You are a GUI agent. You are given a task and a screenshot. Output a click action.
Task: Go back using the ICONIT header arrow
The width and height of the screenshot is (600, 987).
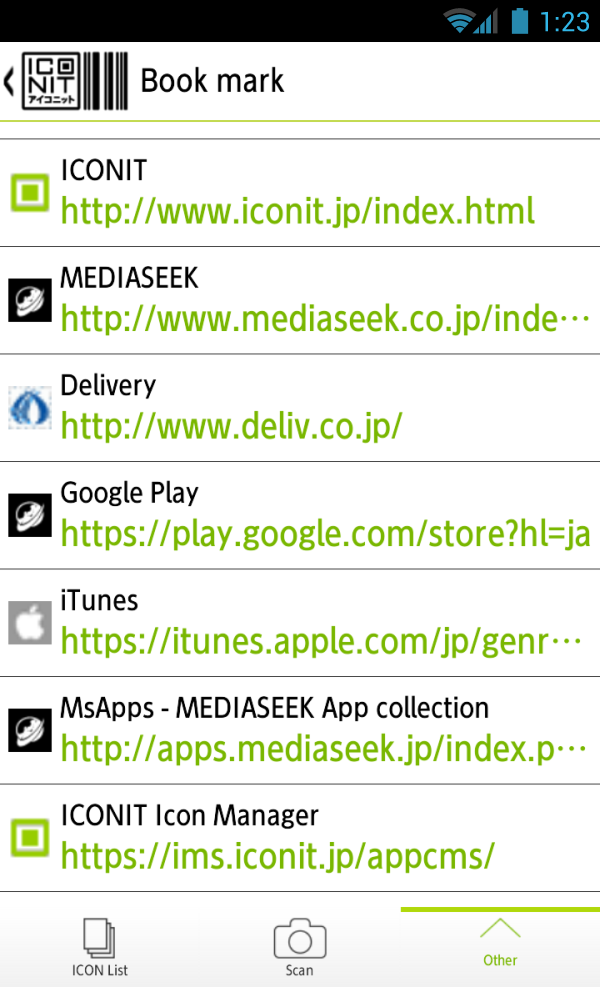coord(9,81)
